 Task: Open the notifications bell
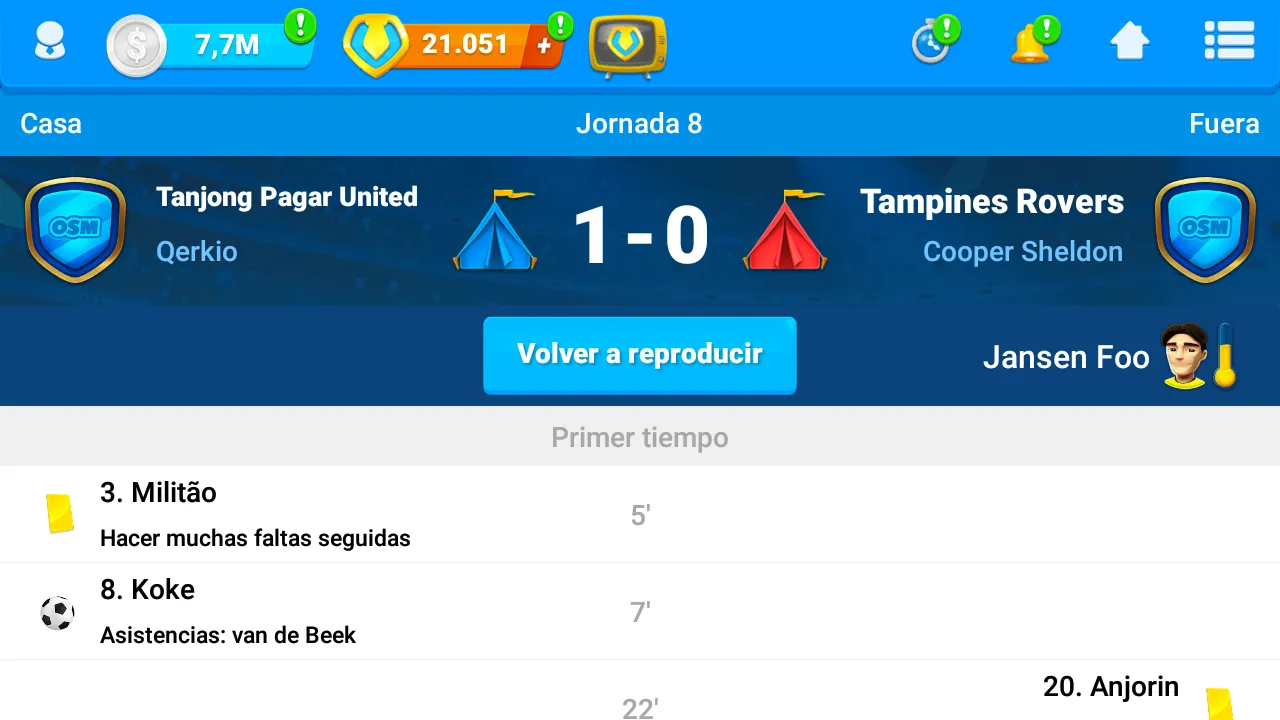coord(1032,42)
